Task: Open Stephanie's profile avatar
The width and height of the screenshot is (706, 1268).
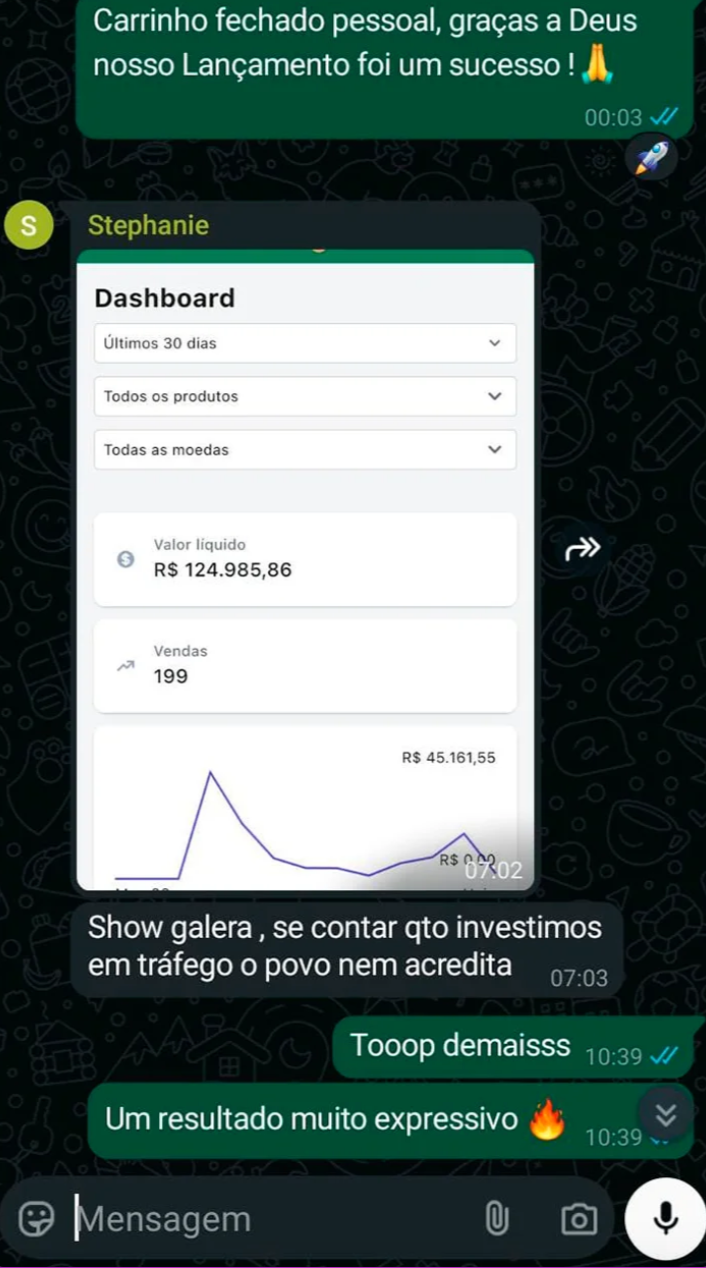Action: (x=29, y=225)
